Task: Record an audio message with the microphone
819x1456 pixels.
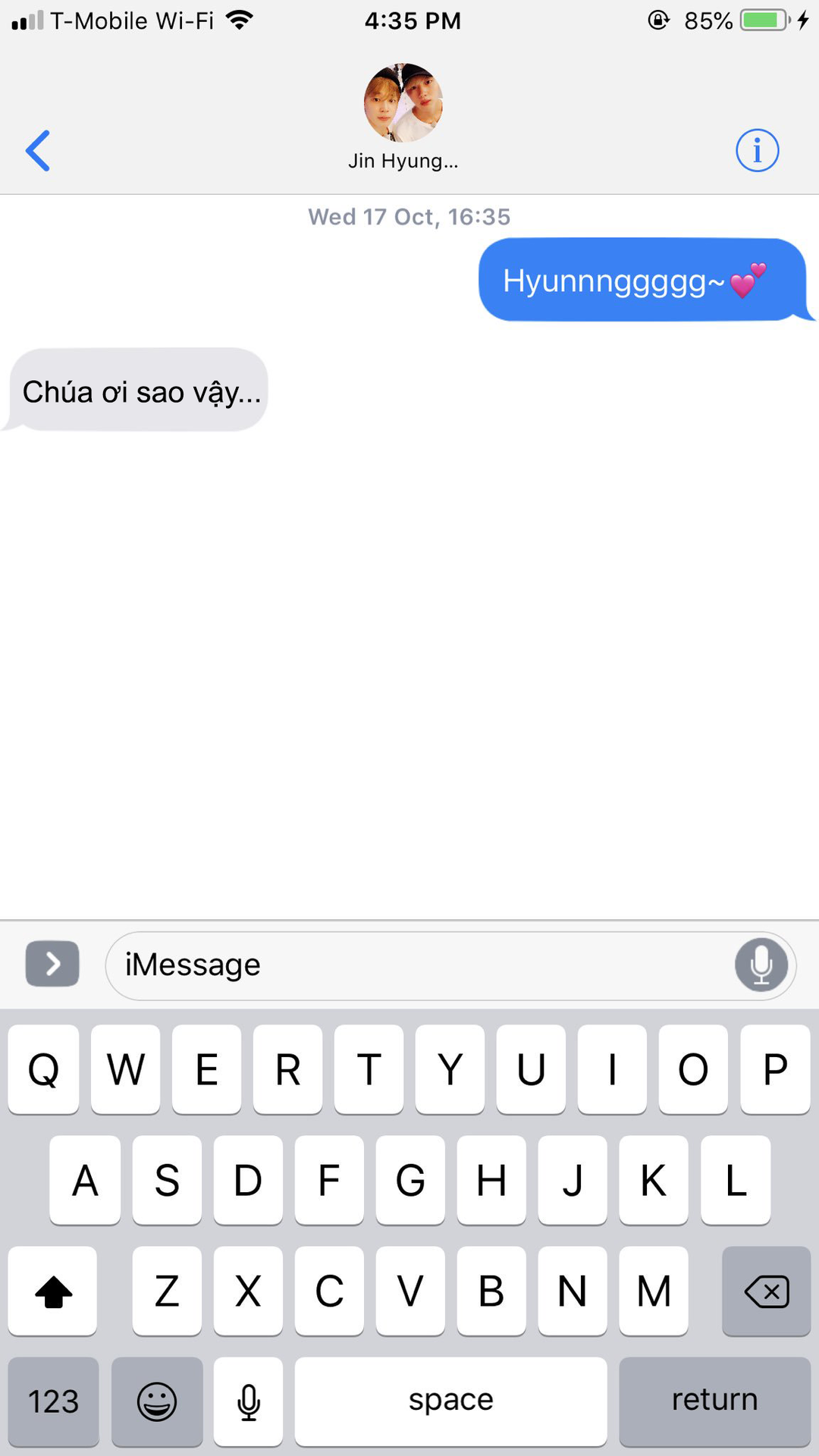Action: point(761,965)
